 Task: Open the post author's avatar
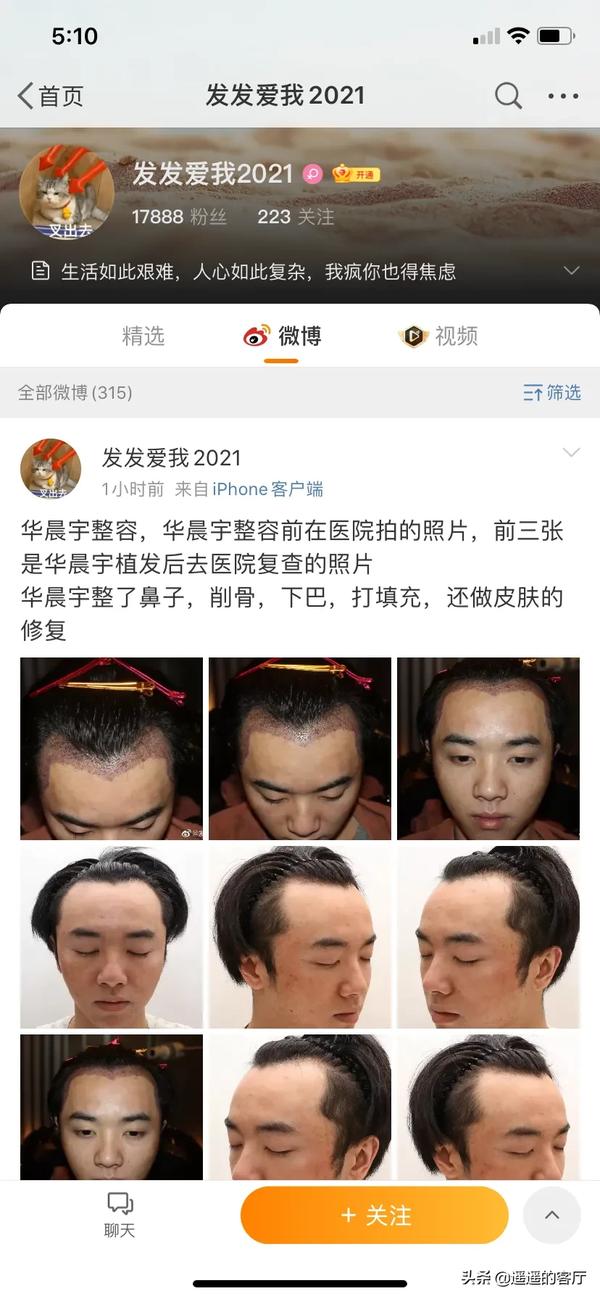point(50,469)
